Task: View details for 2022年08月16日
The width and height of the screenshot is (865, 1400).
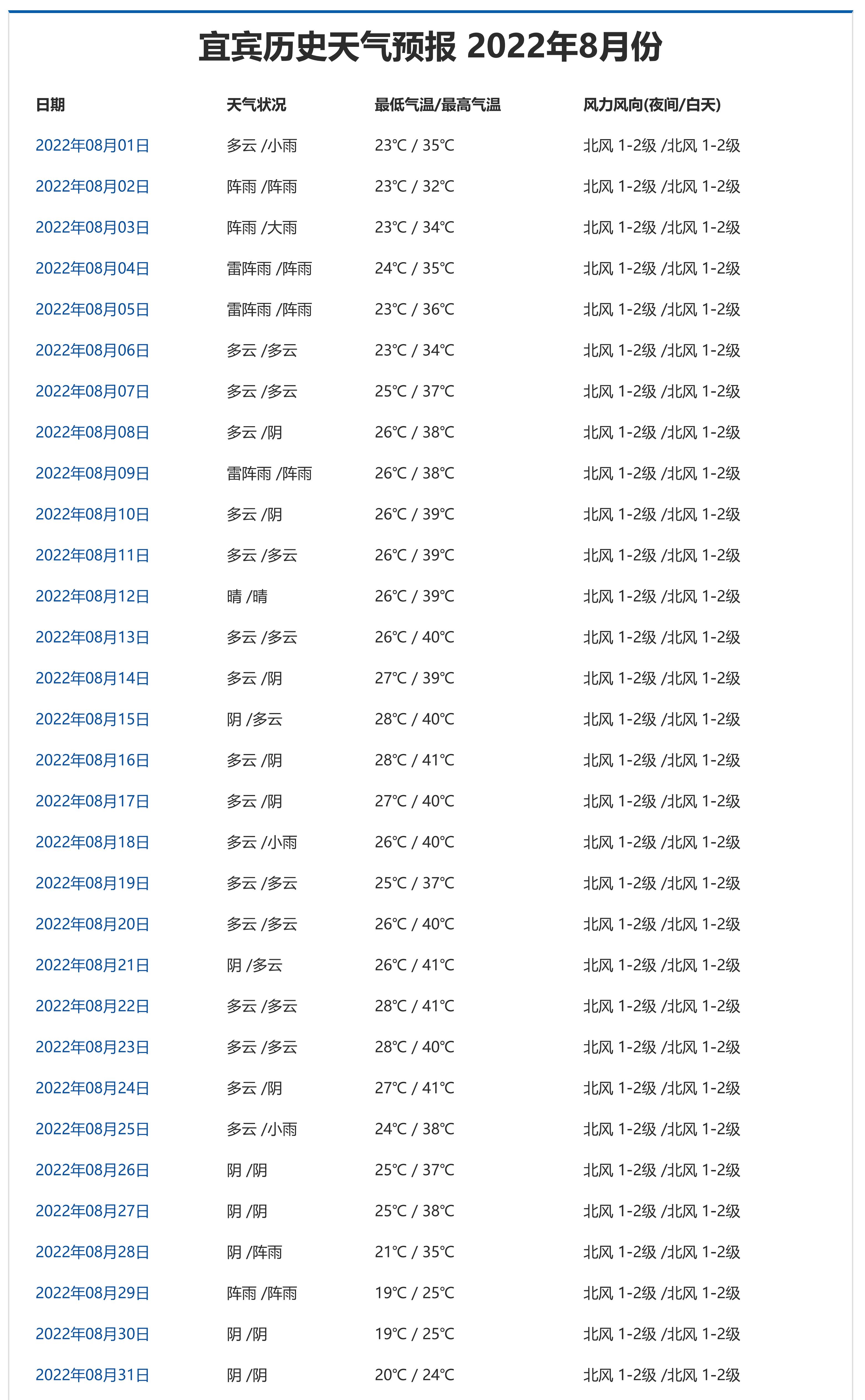Action: click(x=92, y=760)
